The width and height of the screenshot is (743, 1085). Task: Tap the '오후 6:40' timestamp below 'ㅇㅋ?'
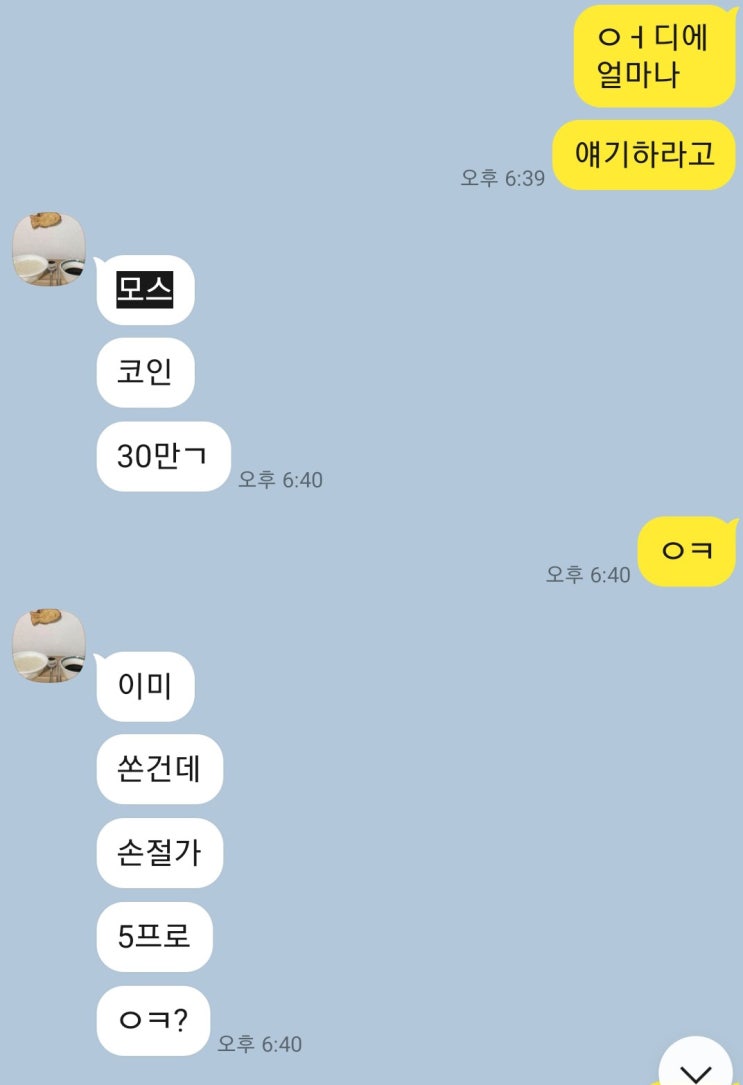tap(264, 1044)
